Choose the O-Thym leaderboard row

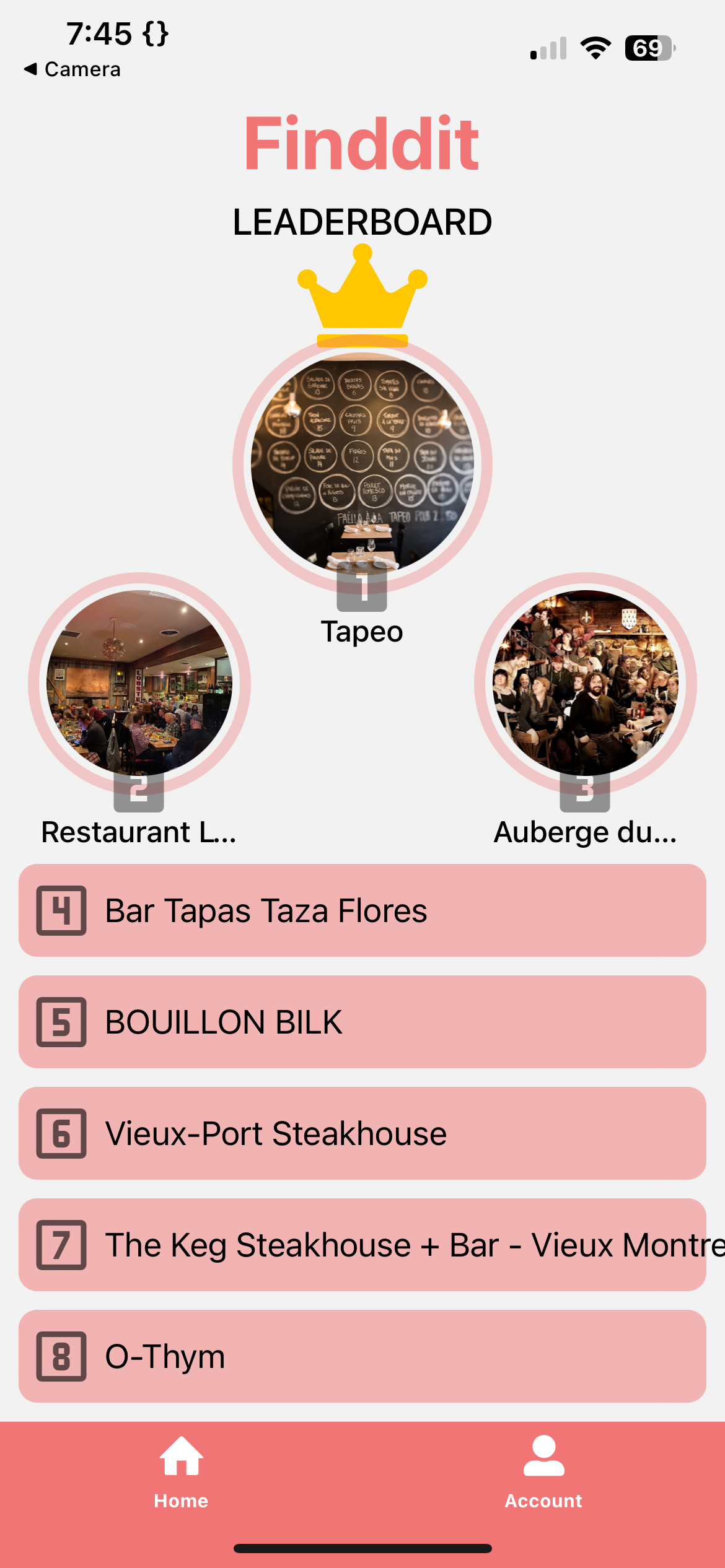(x=362, y=1356)
